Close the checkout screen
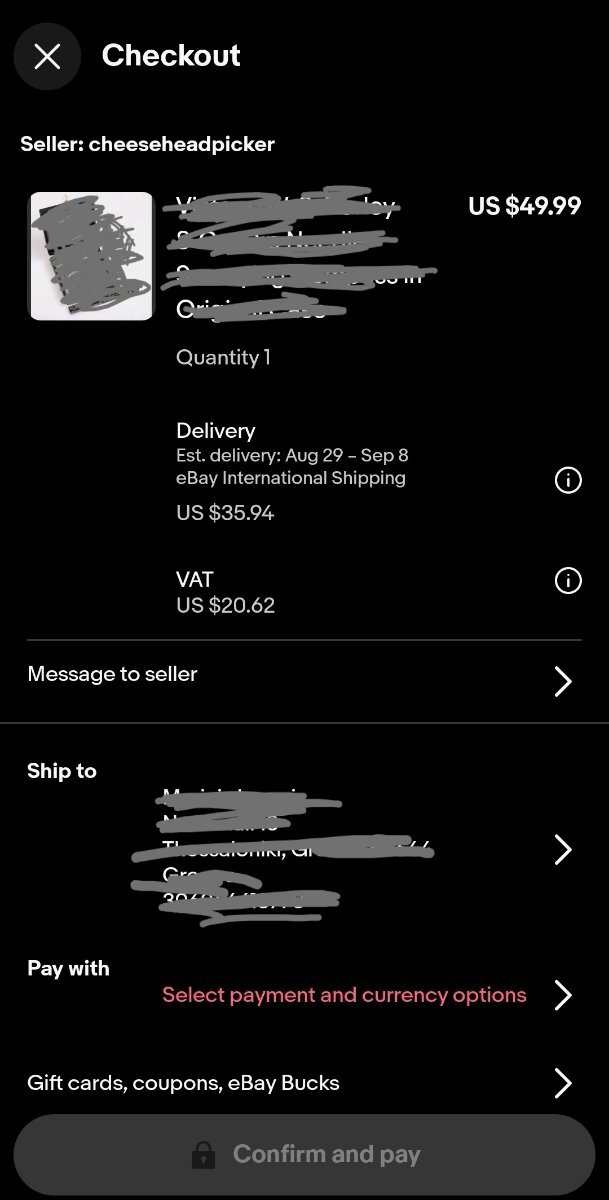The image size is (609, 1200). coord(47,56)
